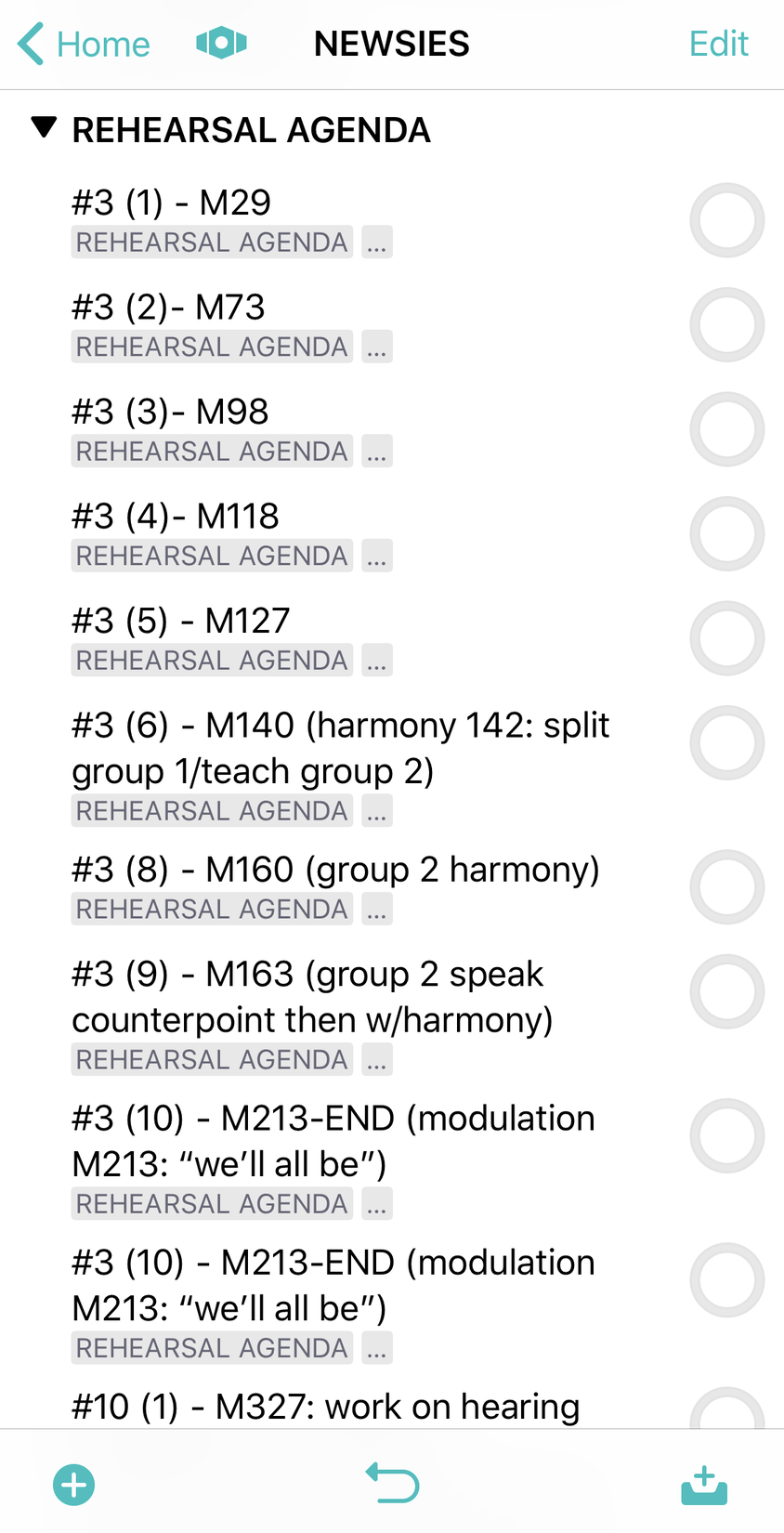
Task: Collapse the REHEARSAL AGENDA section
Action: point(44,128)
